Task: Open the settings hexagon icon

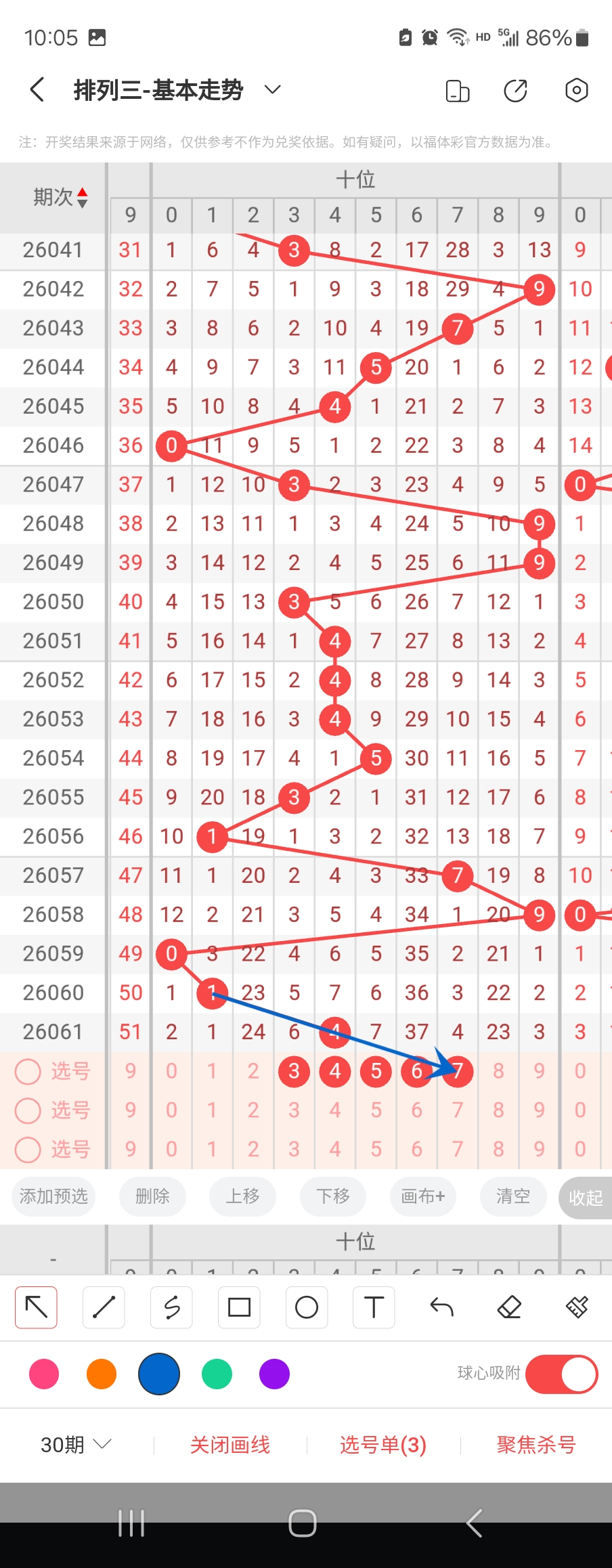Action: coord(576,90)
